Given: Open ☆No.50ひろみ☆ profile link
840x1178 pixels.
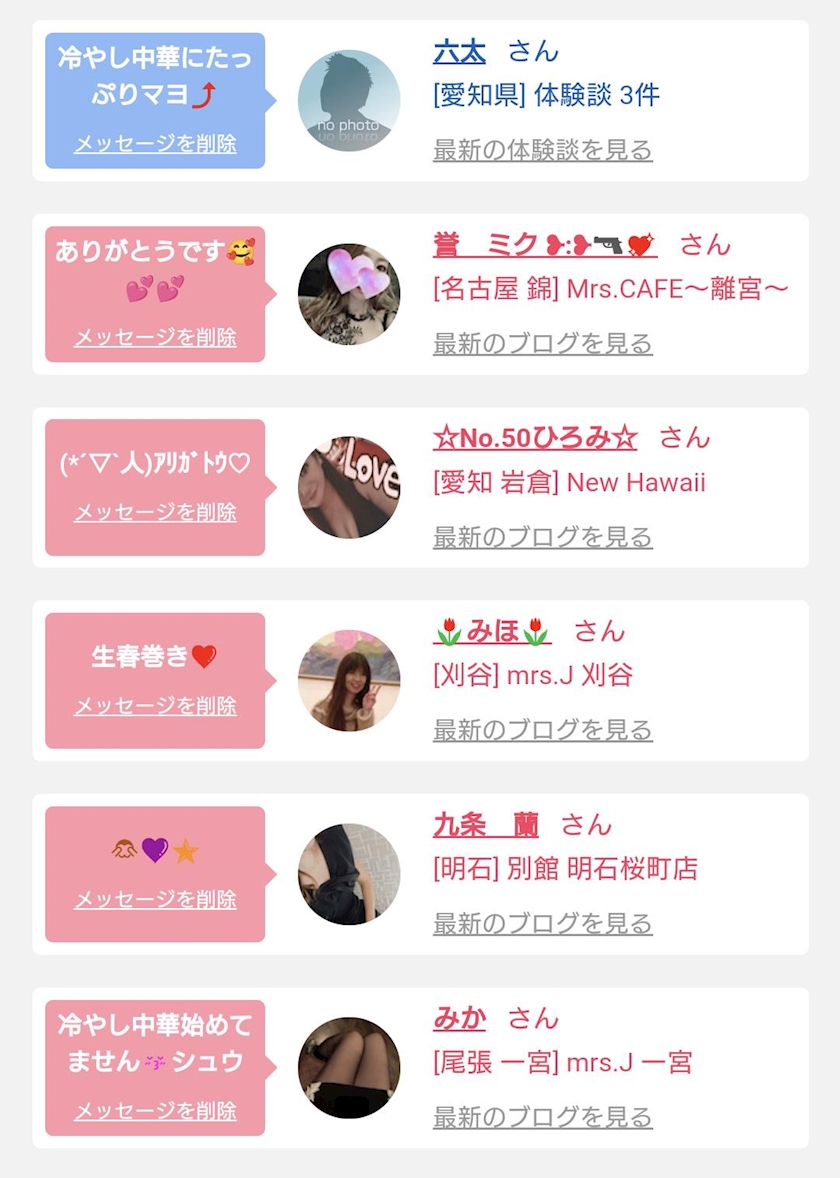Looking at the screenshot, I should coord(535,438).
